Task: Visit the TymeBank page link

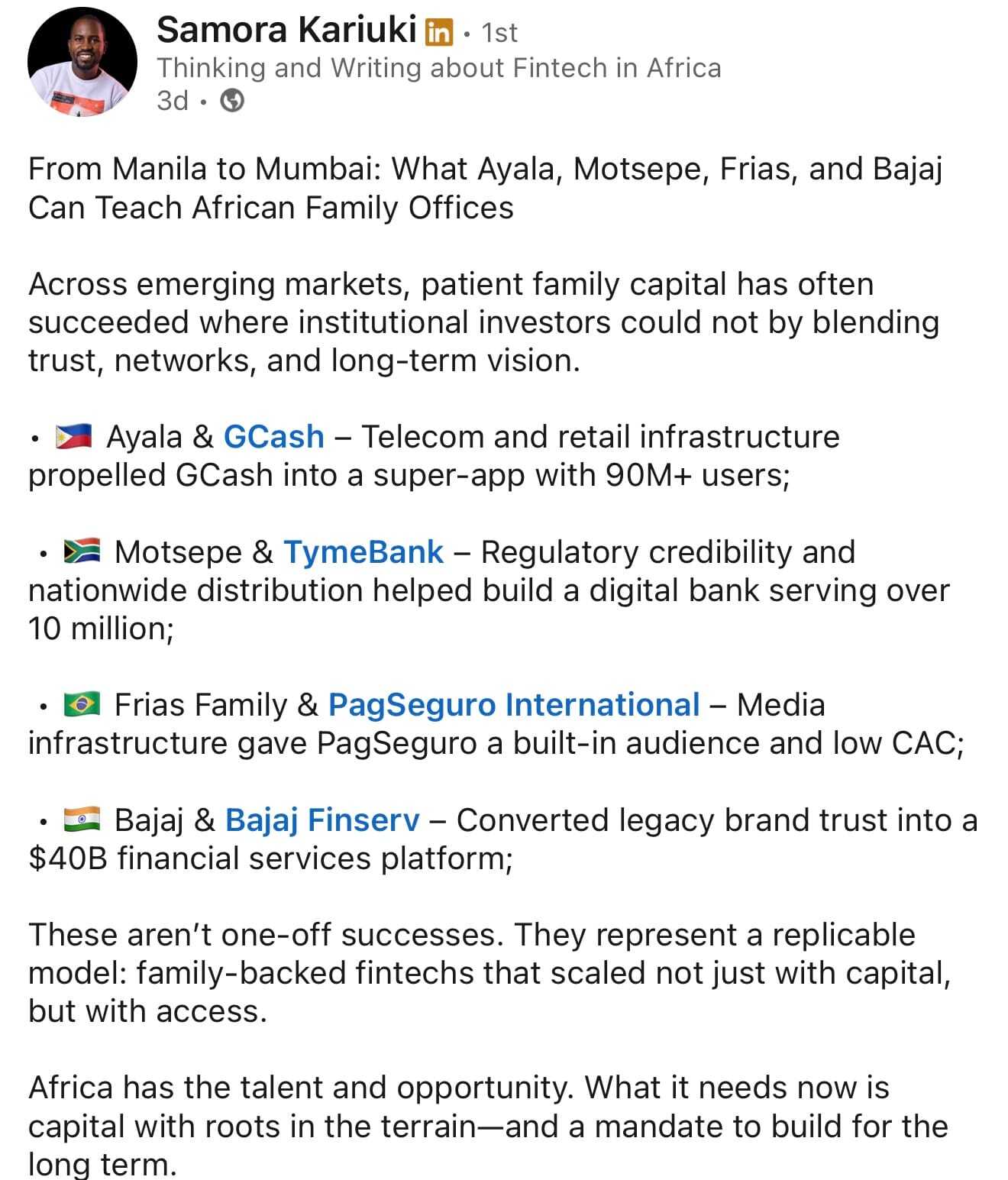Action: [x=363, y=552]
